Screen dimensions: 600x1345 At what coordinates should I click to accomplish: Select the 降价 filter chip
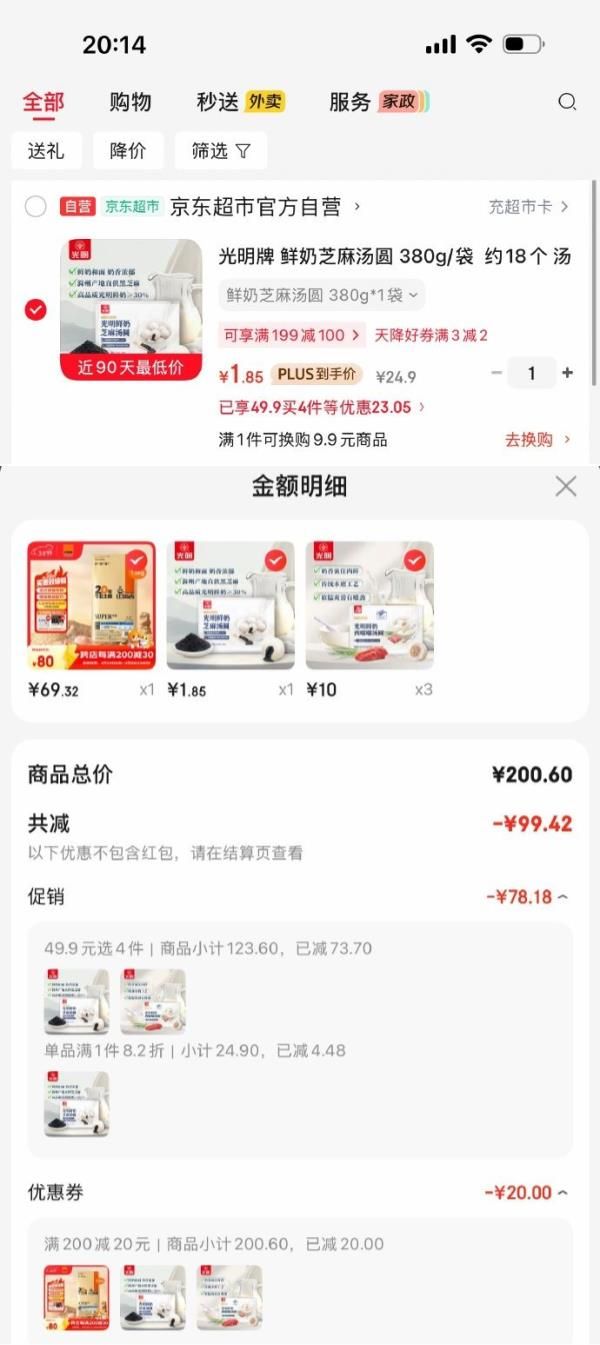[x=128, y=151]
